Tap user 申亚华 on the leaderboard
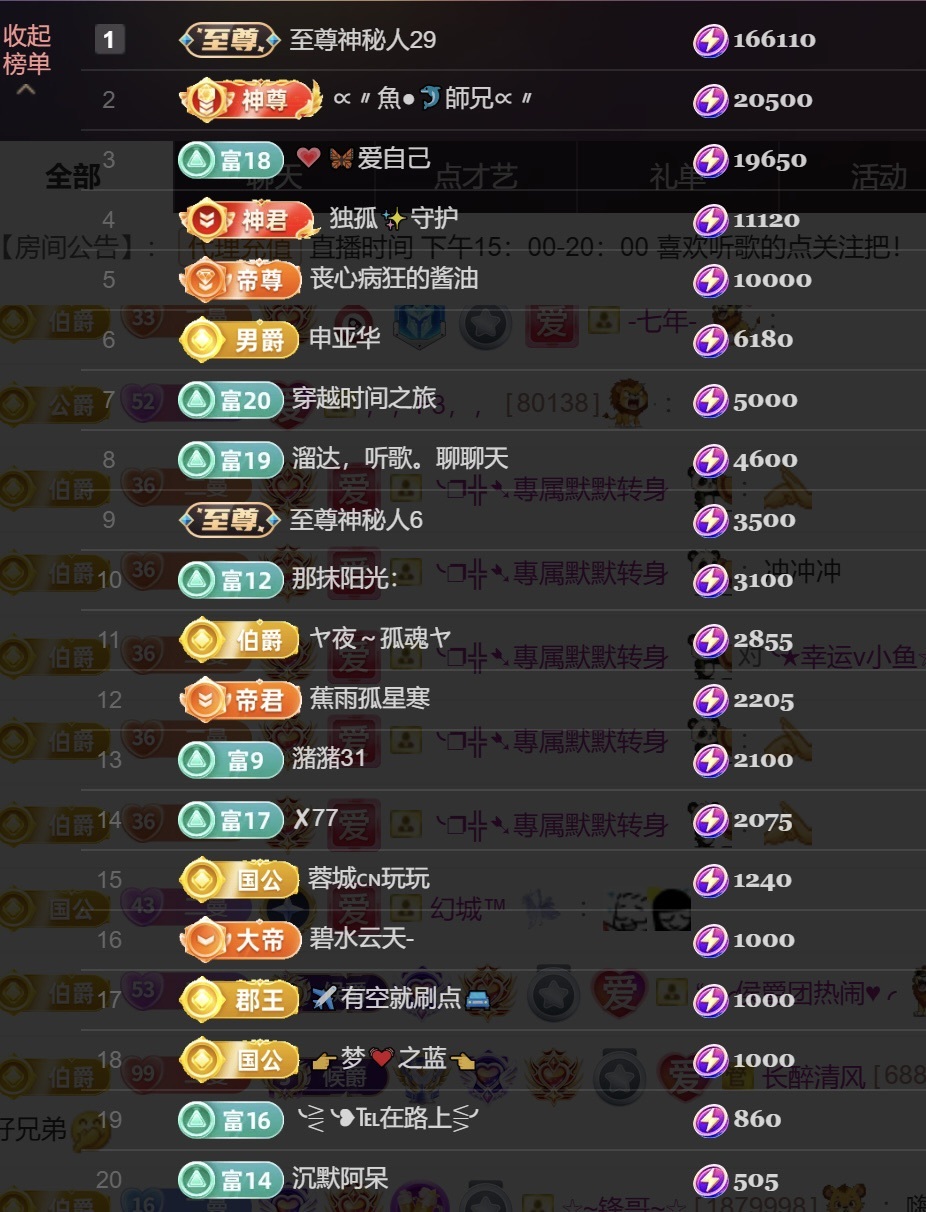The height and width of the screenshot is (1212, 926). [x=344, y=339]
